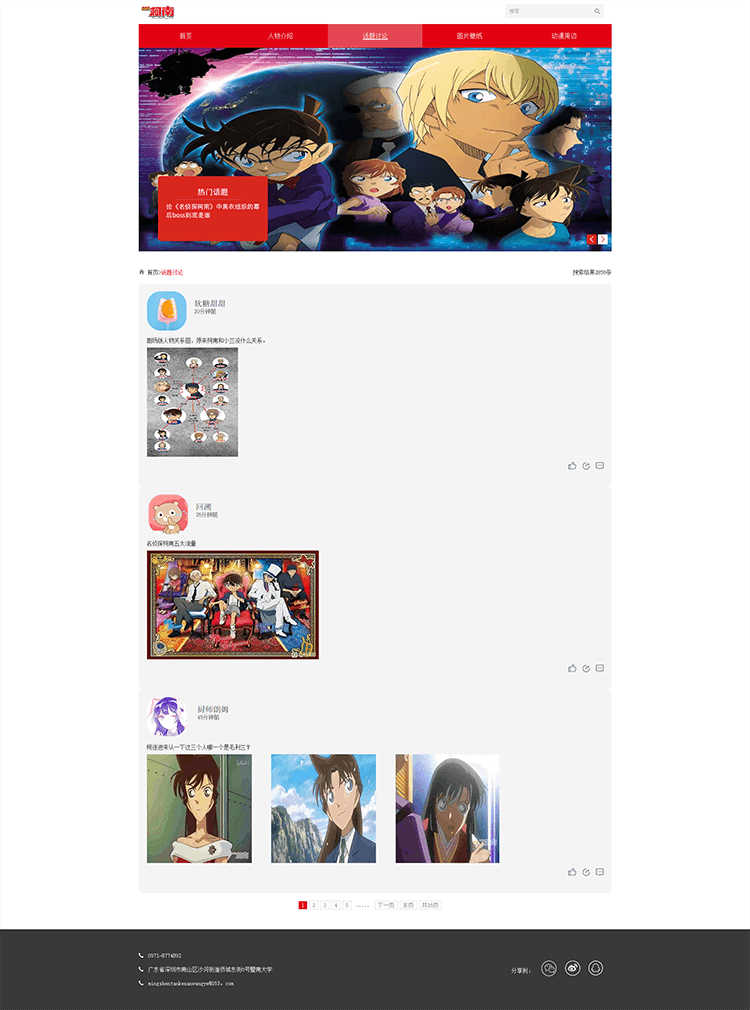Jump to the last page with 末页
The image size is (750, 1010).
(408, 905)
